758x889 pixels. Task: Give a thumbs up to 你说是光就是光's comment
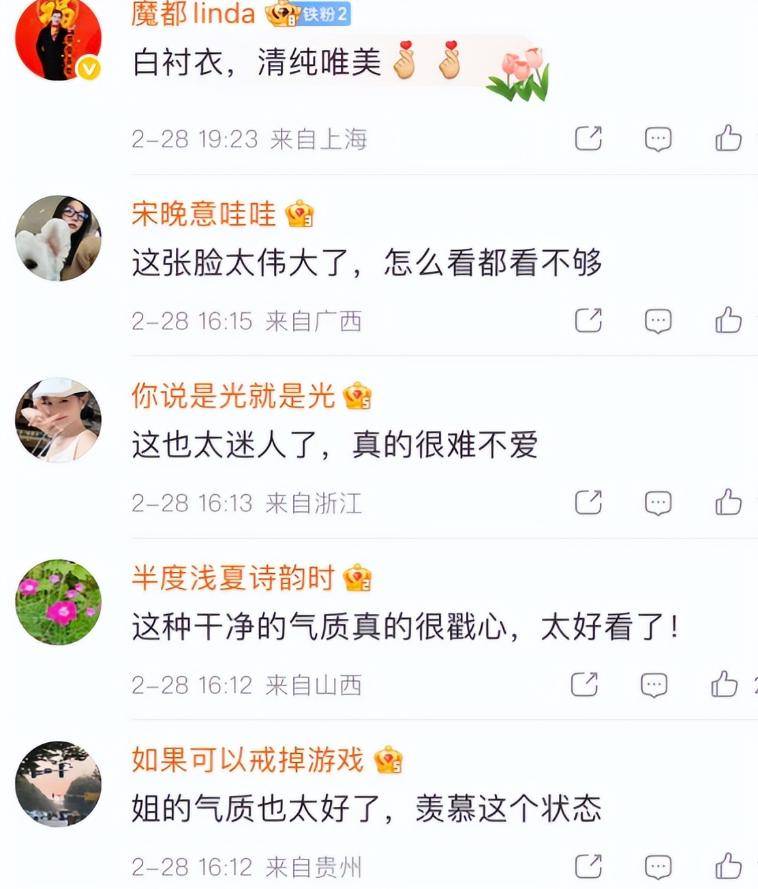coord(729,502)
